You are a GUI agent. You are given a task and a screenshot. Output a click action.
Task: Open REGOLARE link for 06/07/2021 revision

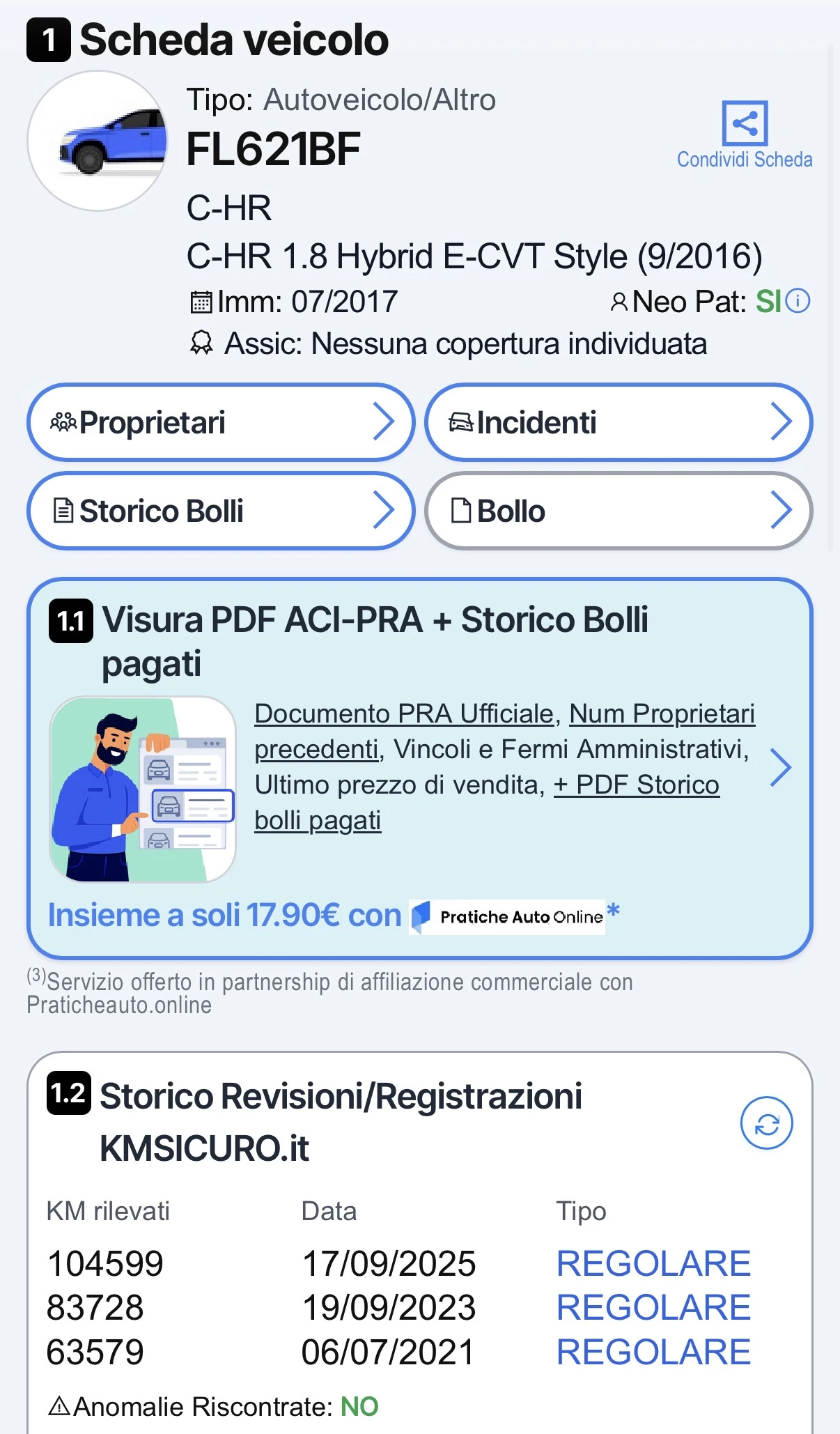pyautogui.click(x=653, y=1352)
